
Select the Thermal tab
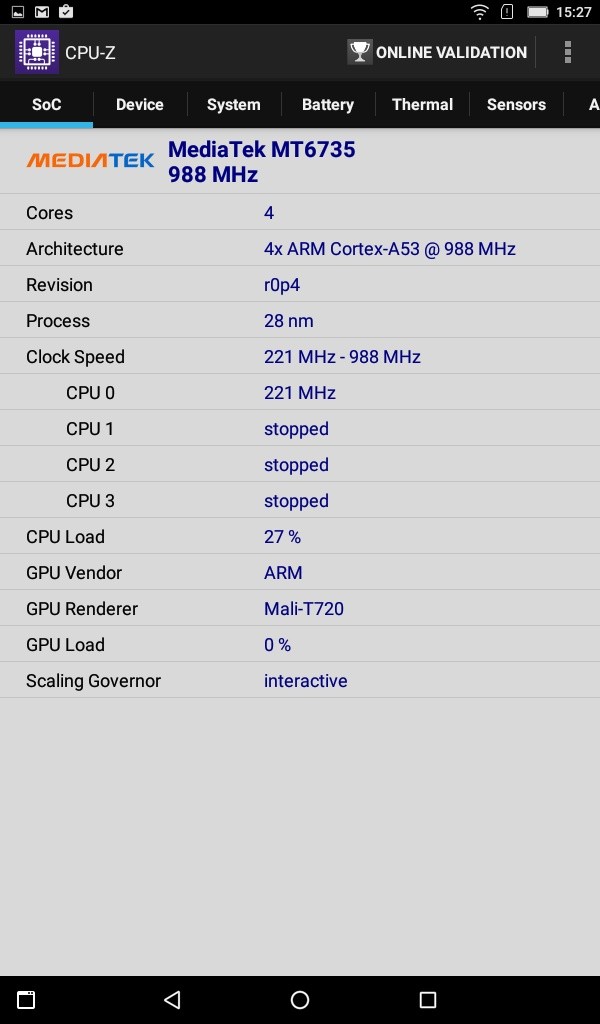(x=422, y=104)
